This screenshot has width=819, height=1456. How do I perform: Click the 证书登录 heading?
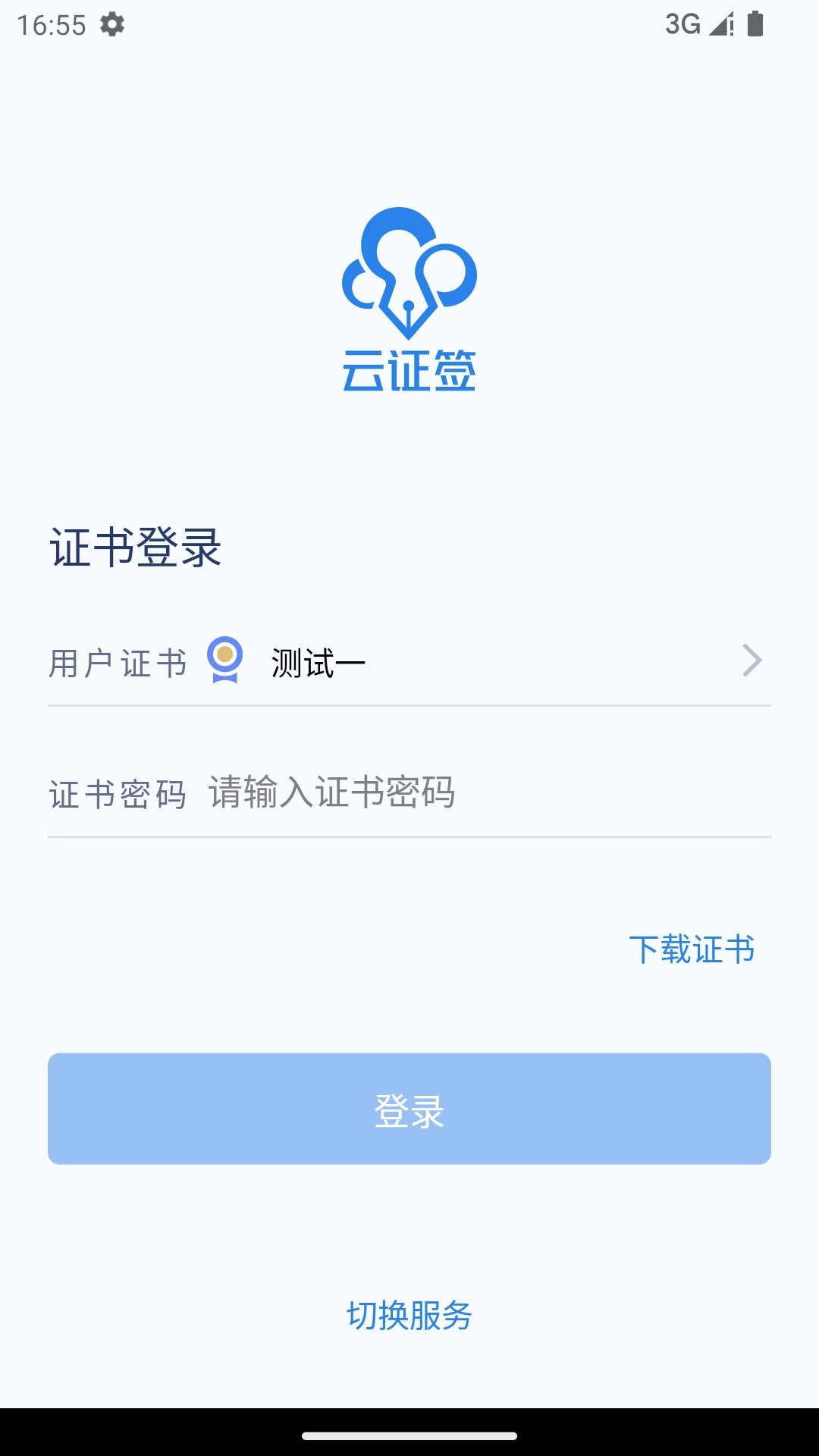click(x=136, y=544)
